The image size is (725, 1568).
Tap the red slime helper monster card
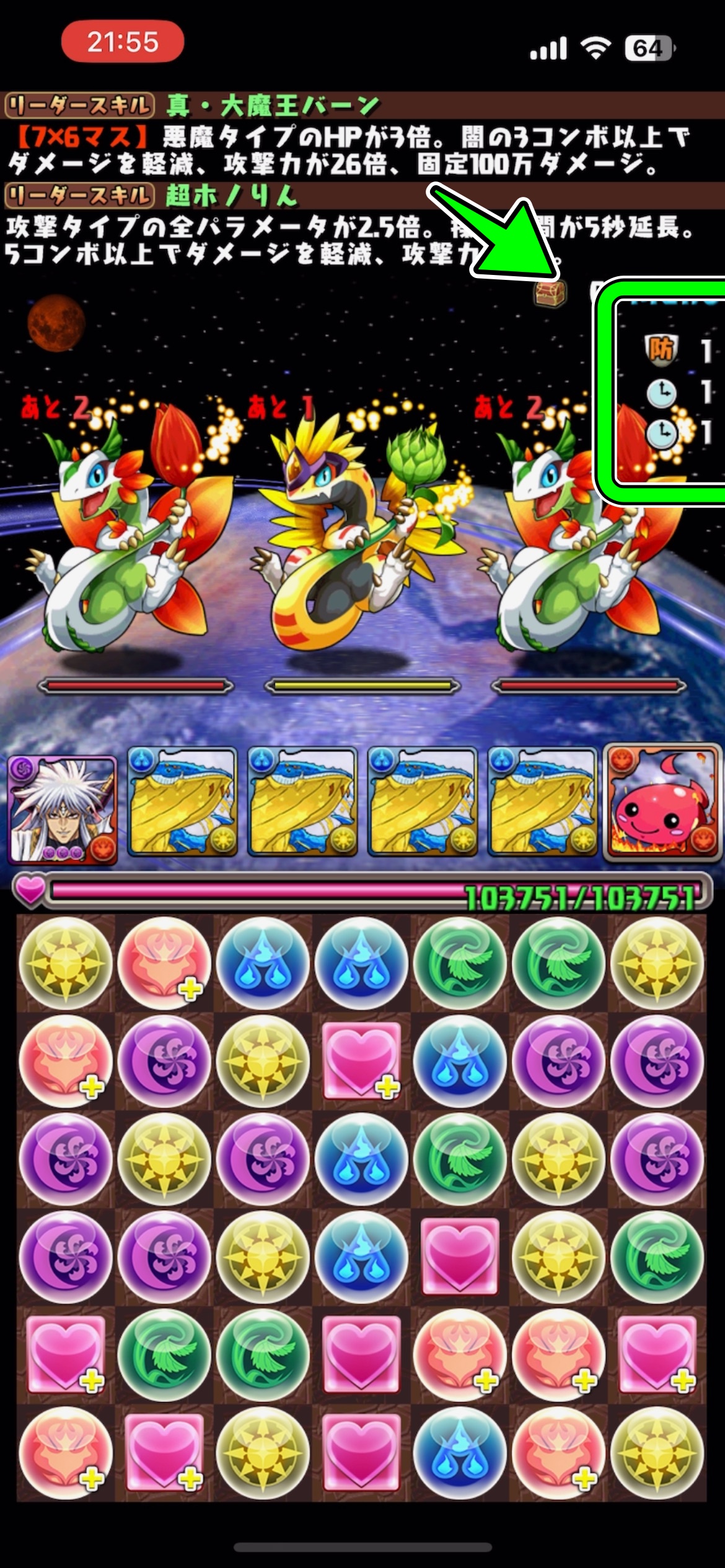[663, 803]
